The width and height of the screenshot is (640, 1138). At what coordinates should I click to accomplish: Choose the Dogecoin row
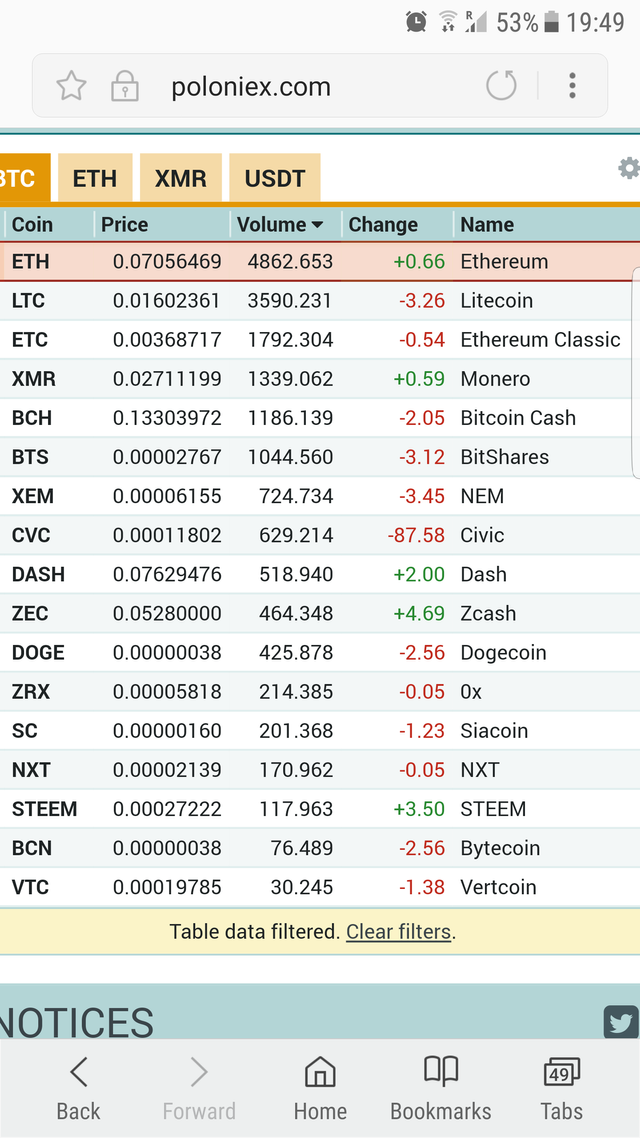coord(320,653)
